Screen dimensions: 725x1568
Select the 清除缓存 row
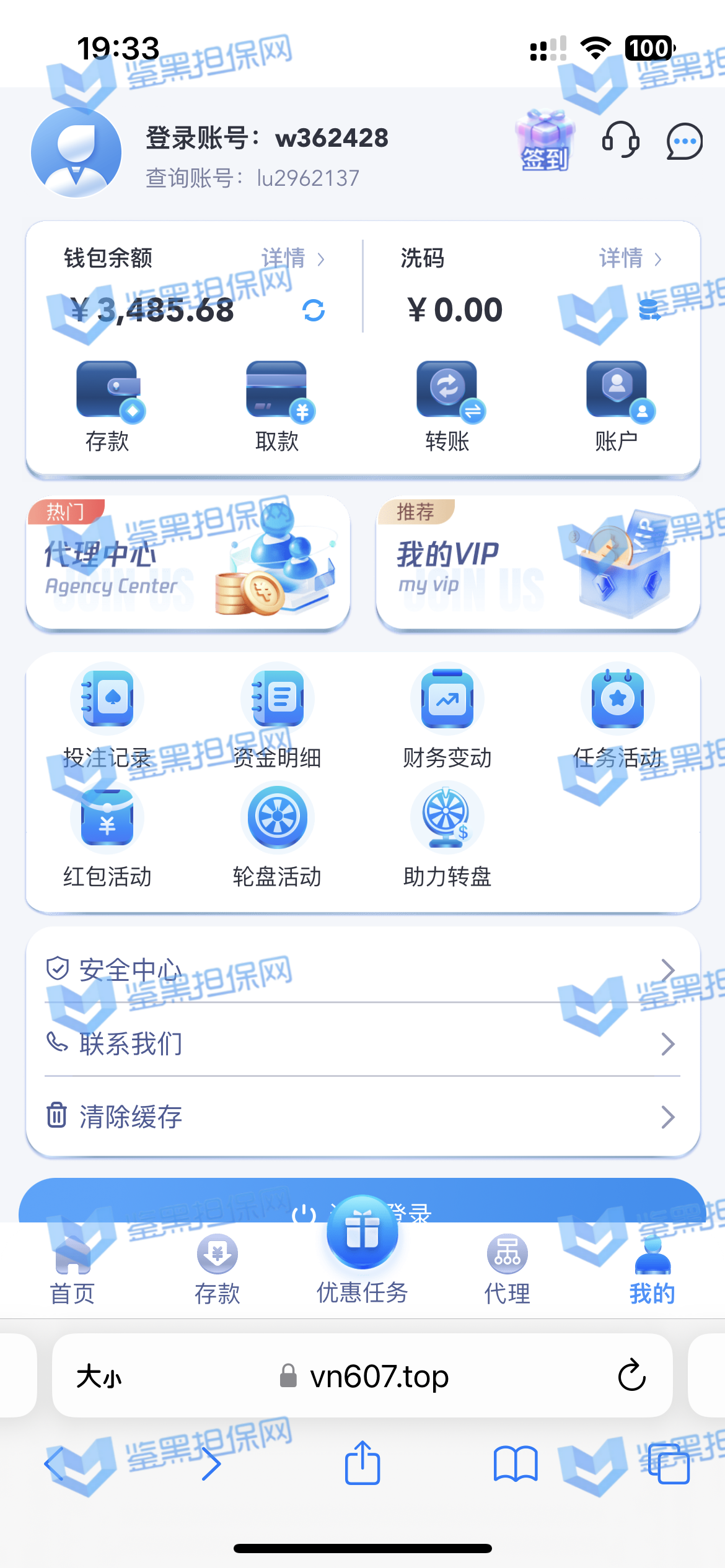[x=362, y=1117]
